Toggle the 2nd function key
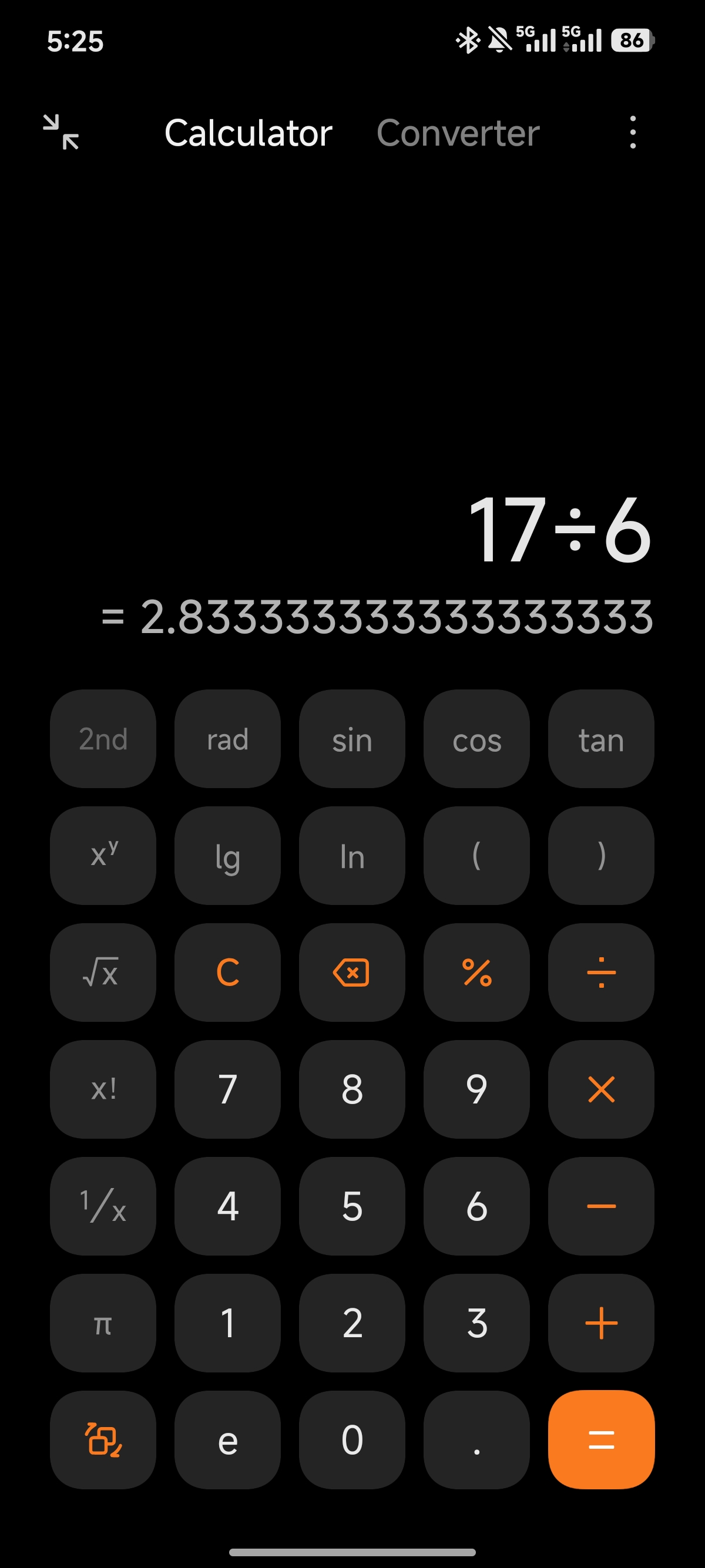This screenshot has width=705, height=1568. (x=103, y=739)
